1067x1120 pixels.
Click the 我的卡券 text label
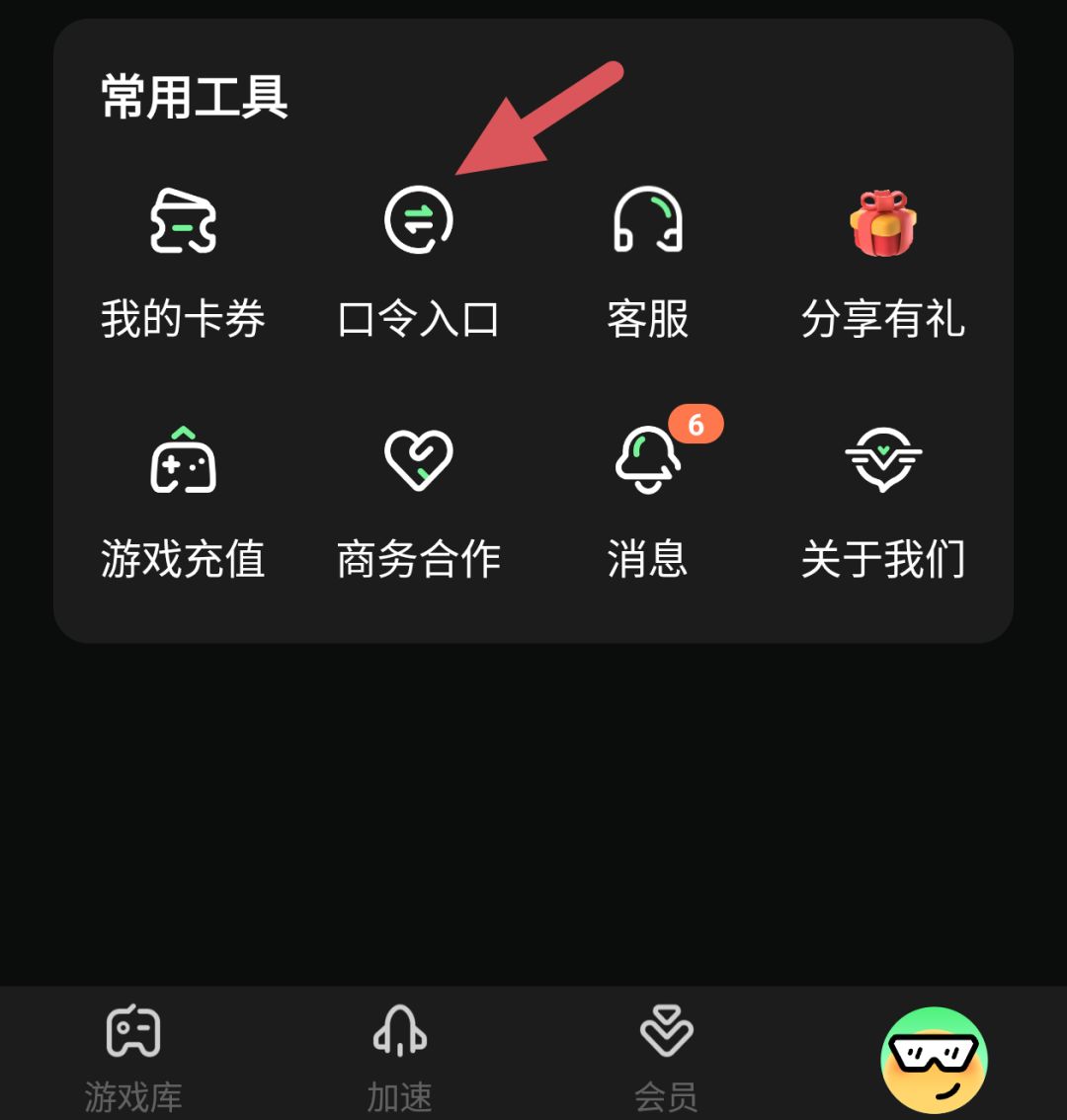coord(184,318)
